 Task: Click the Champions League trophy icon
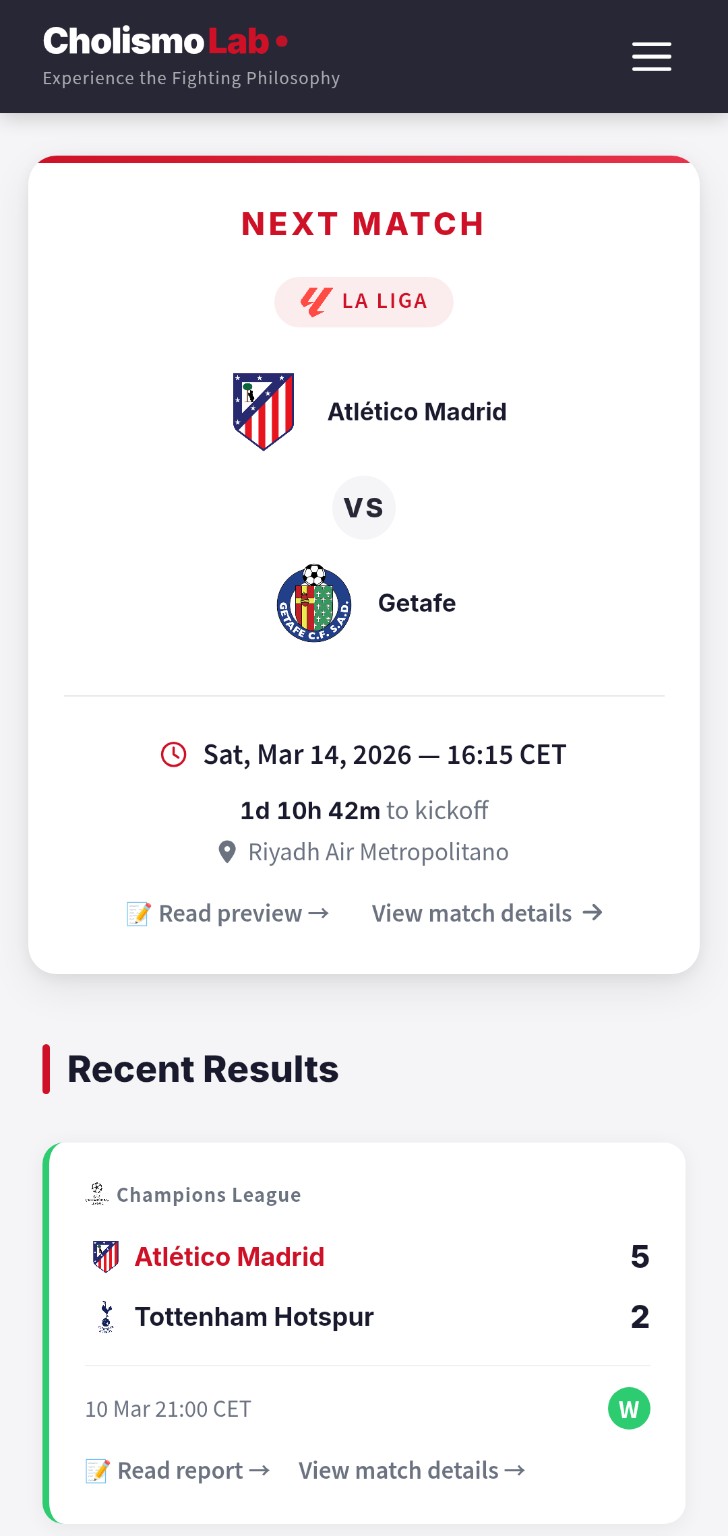pos(96,1193)
